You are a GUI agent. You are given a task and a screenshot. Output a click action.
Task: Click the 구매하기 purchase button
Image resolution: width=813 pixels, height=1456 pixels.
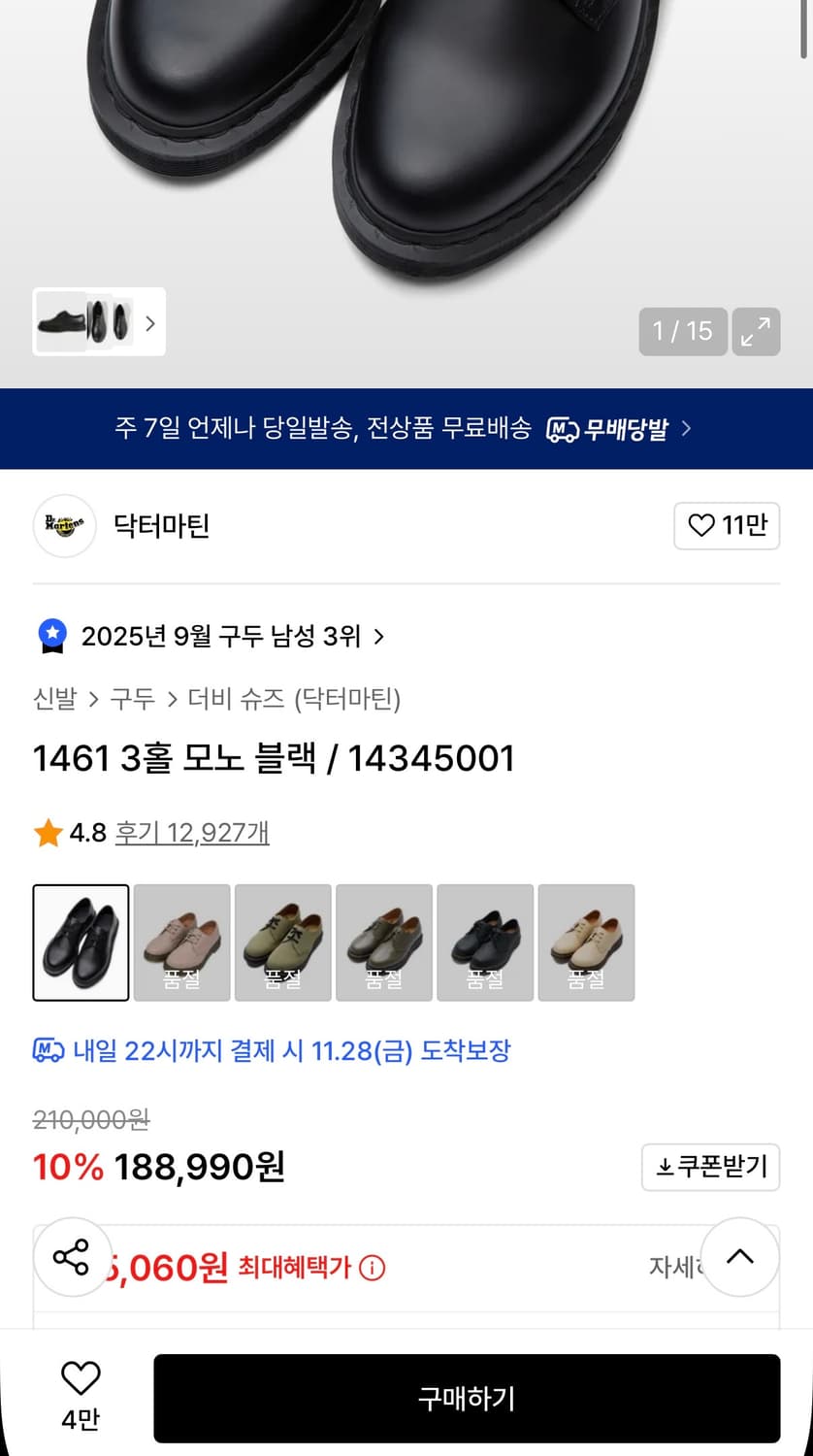[465, 1398]
